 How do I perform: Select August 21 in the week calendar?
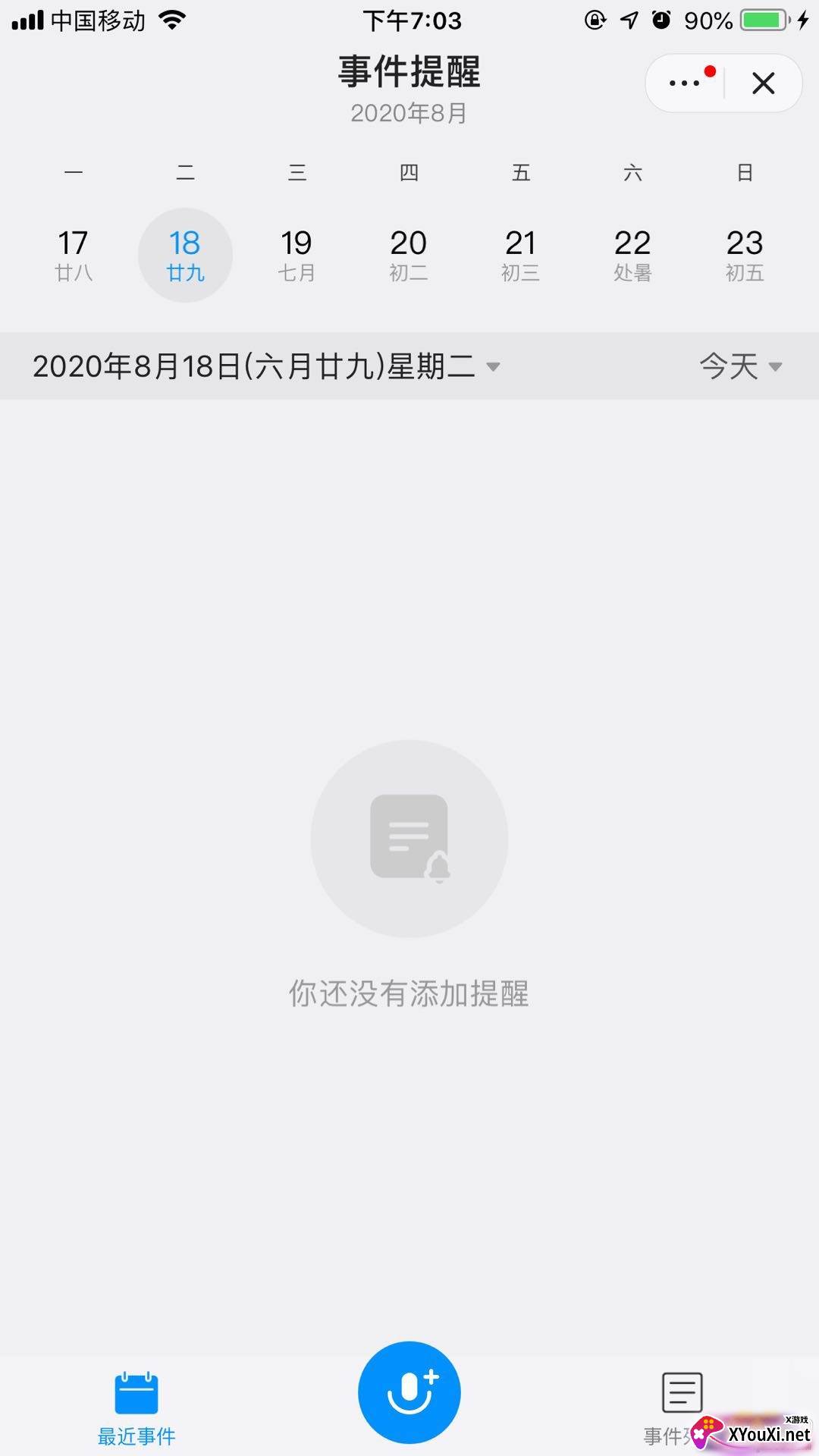pyautogui.click(x=520, y=256)
